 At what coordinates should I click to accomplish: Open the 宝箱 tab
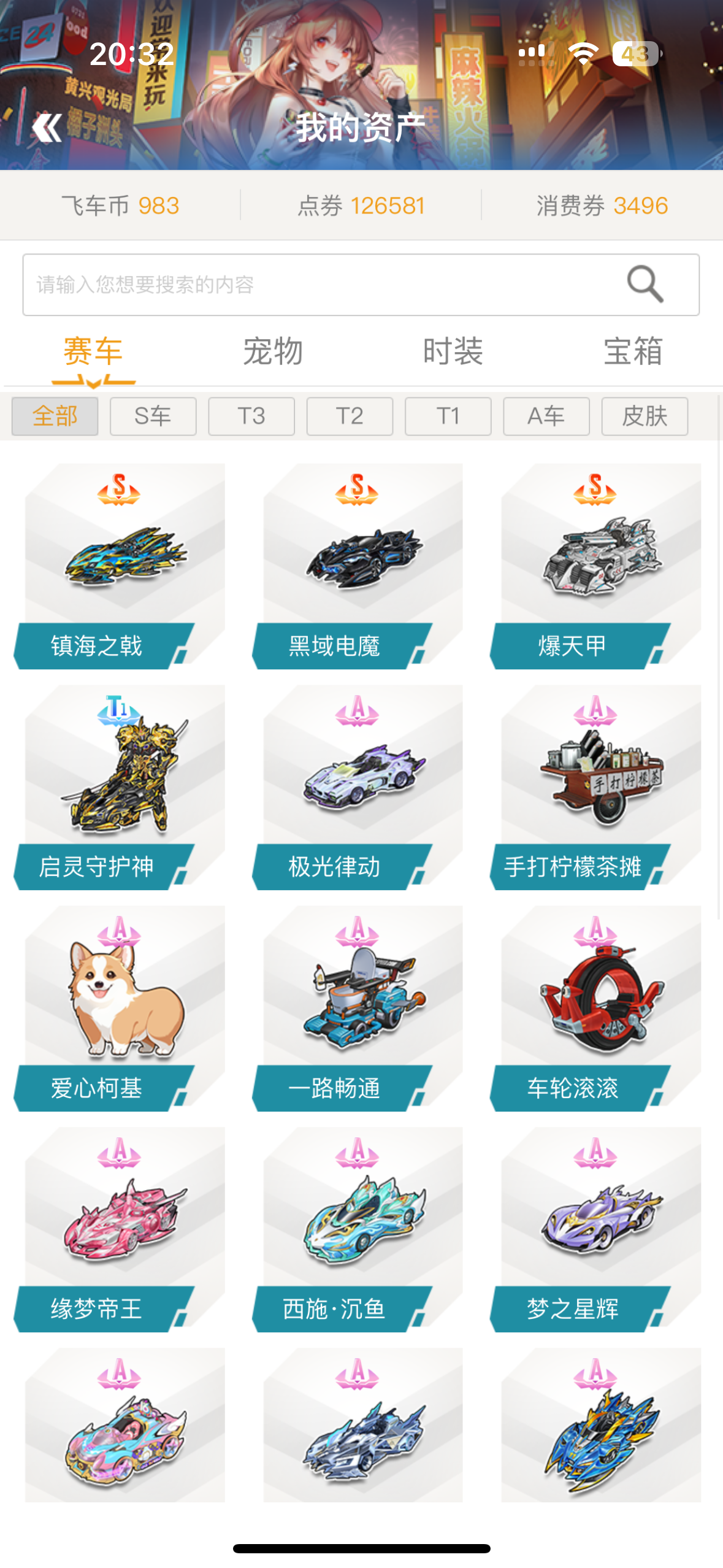[633, 352]
